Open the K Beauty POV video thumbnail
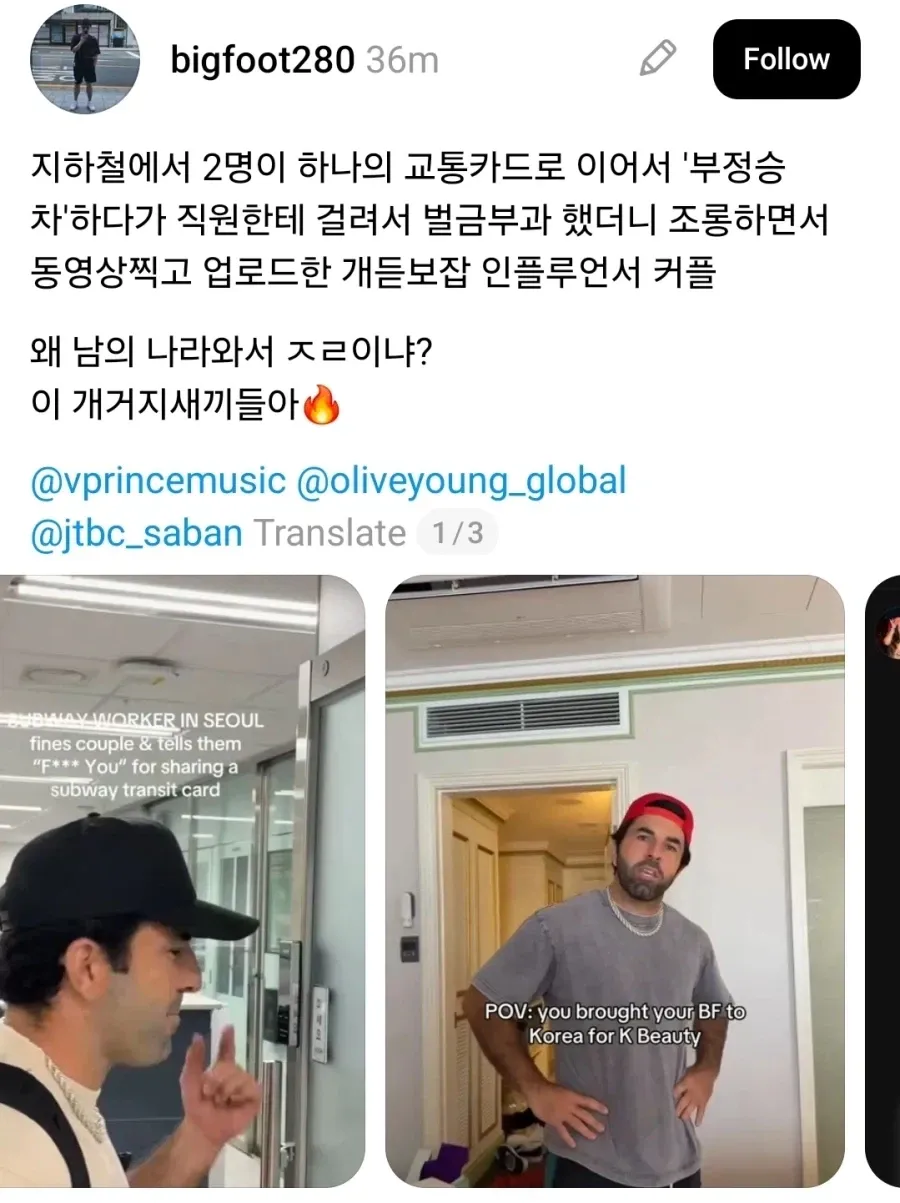The image size is (900, 1203). tap(615, 881)
